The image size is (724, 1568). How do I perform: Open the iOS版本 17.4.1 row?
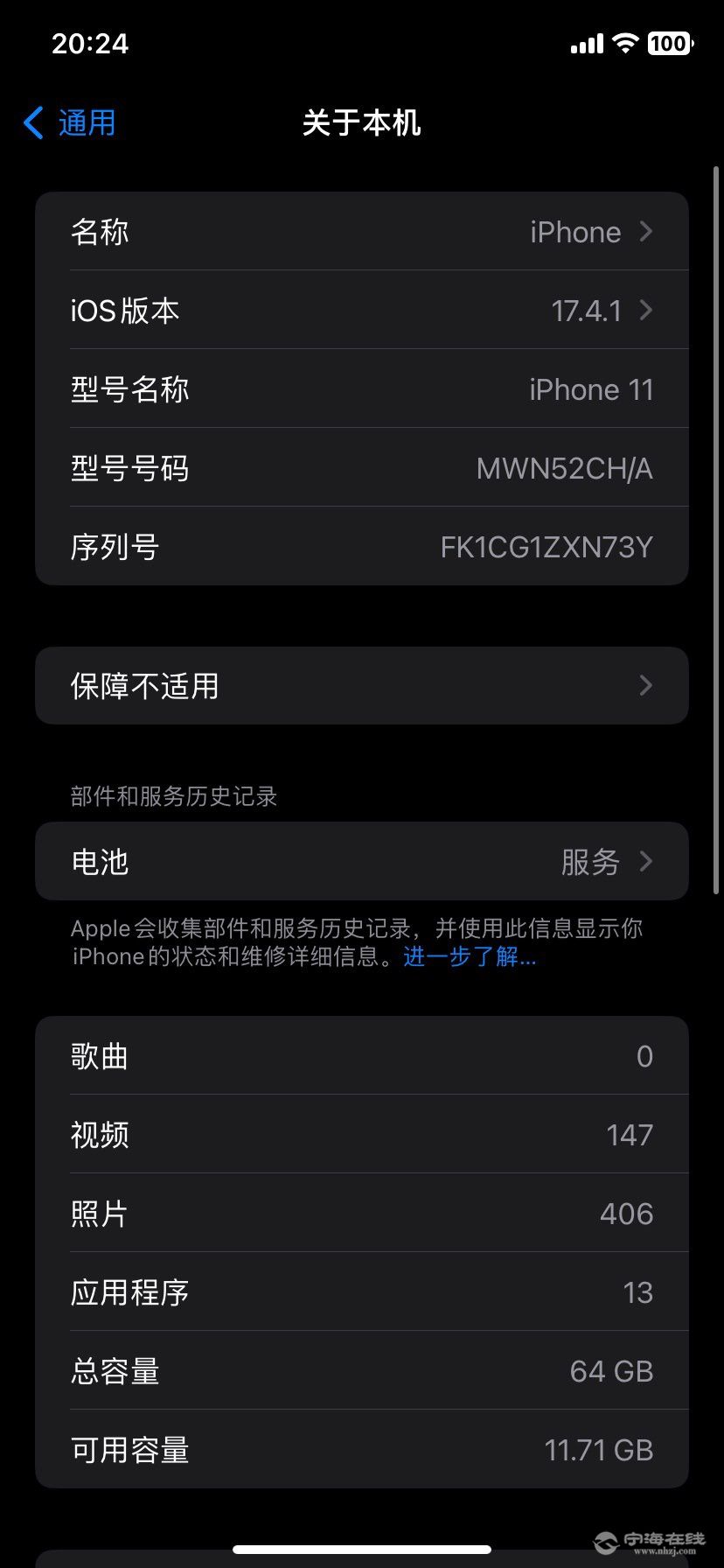[x=362, y=311]
